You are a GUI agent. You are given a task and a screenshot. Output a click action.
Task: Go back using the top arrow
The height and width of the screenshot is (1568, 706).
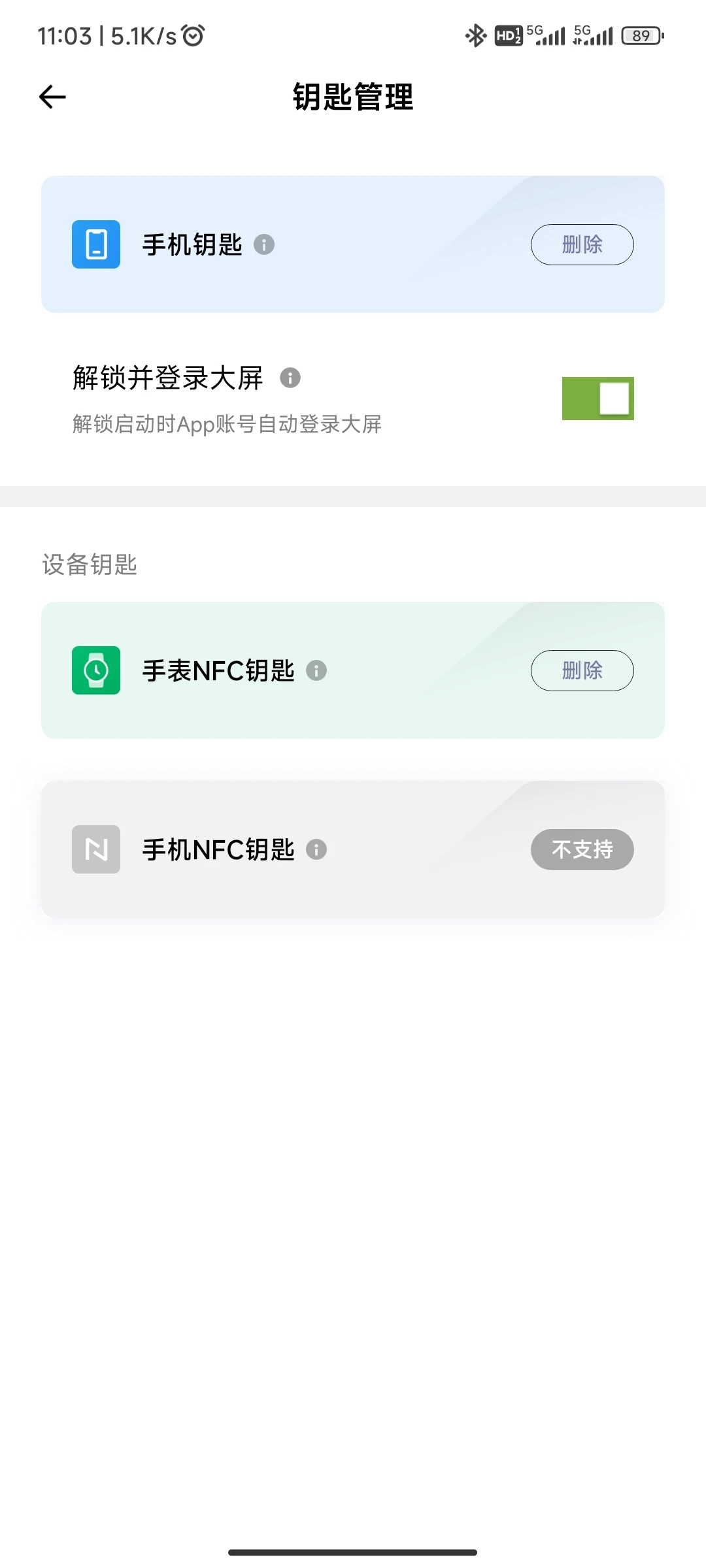(52, 97)
